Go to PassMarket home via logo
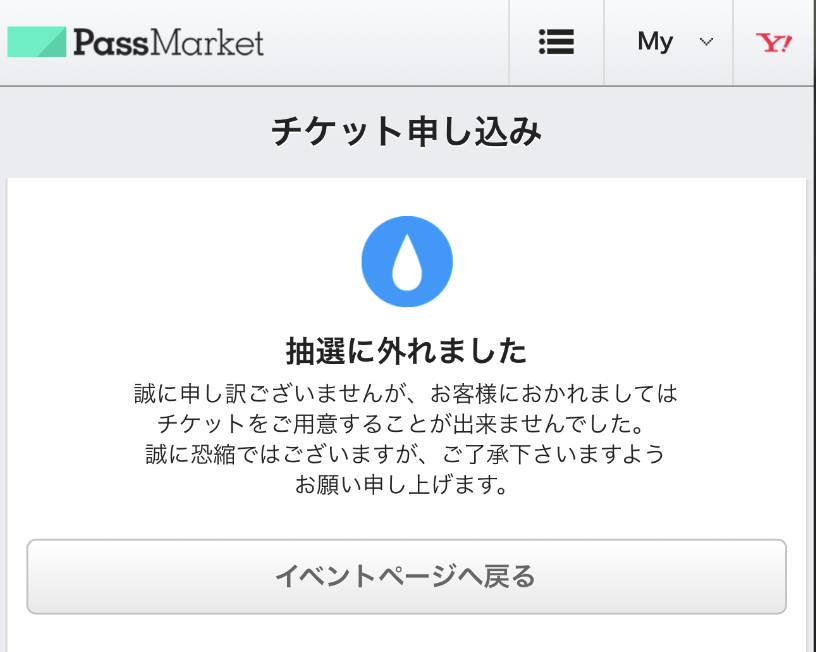816x652 pixels. tap(136, 42)
